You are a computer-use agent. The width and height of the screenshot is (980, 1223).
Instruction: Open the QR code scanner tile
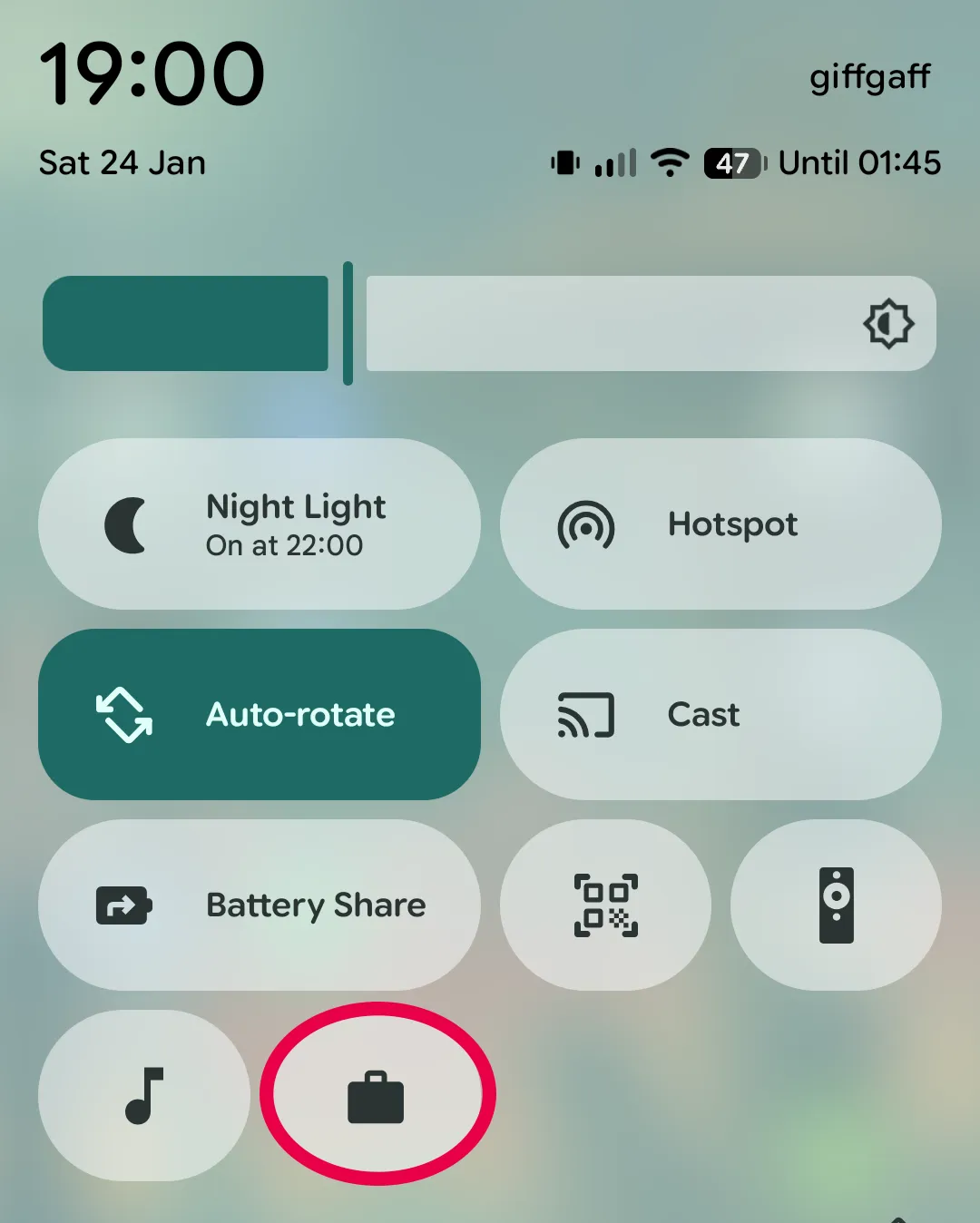604,904
